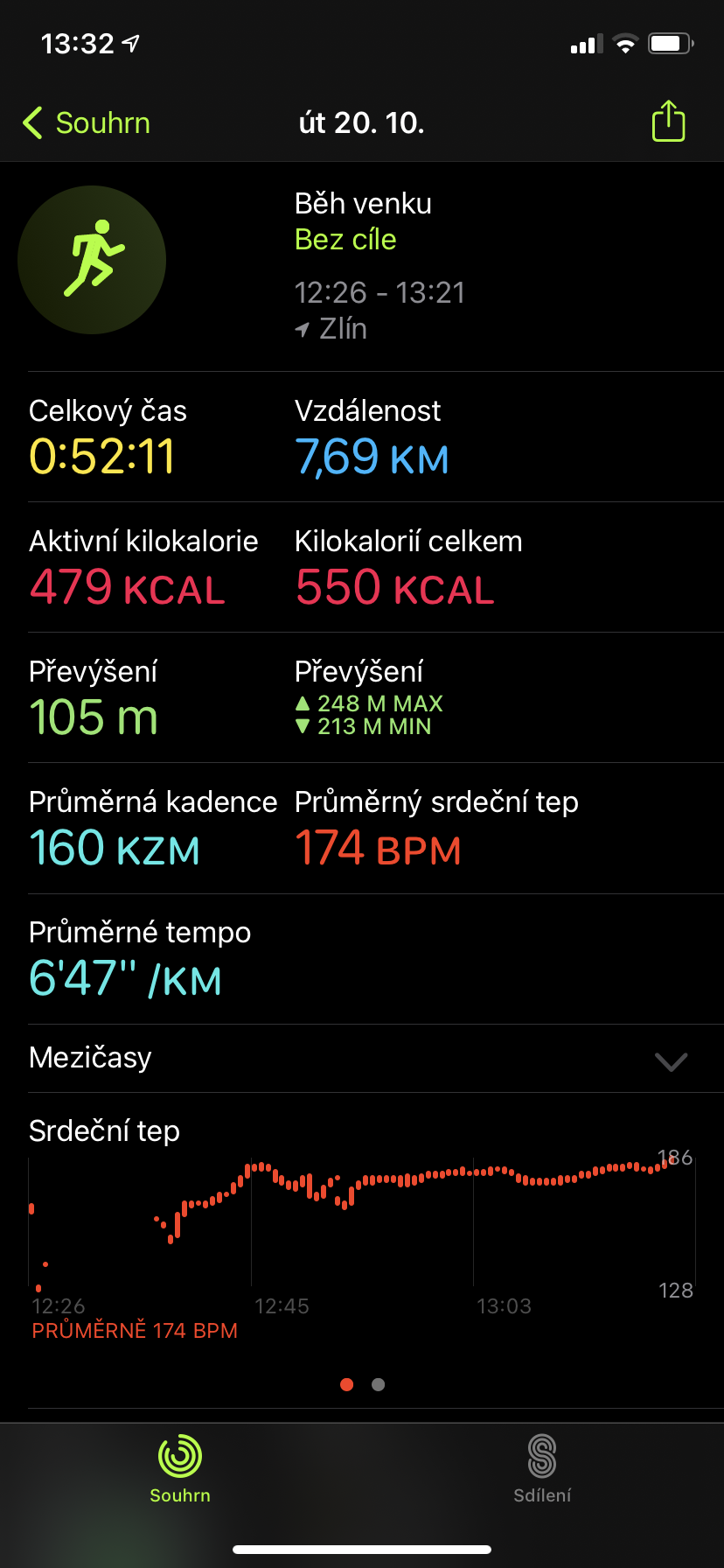The image size is (724, 1568).
Task: Share this workout summary
Action: coord(668,122)
